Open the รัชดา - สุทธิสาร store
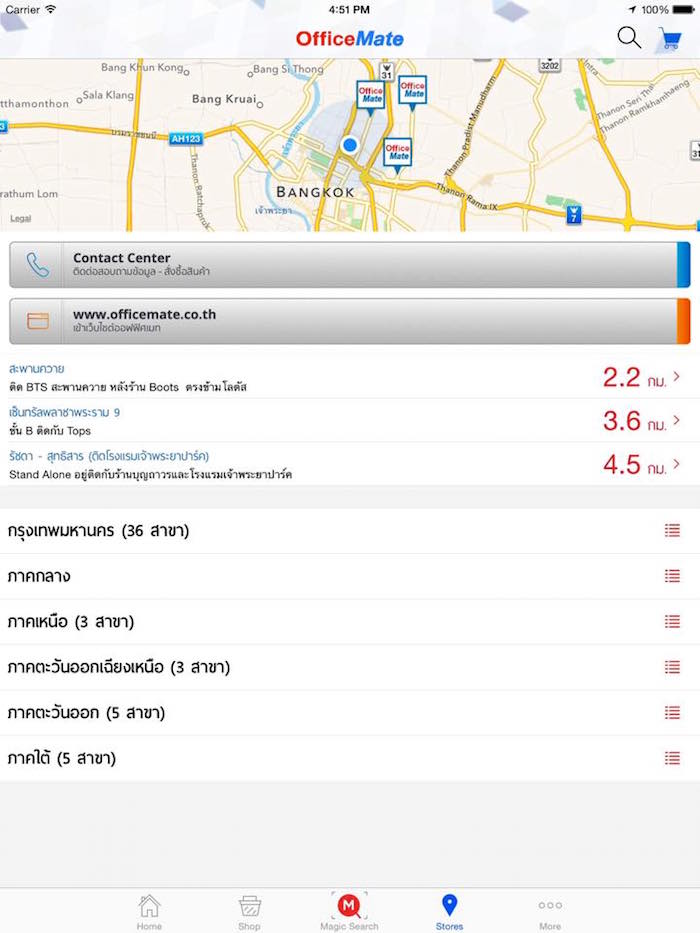Viewport: 700px width, 933px height. (x=349, y=465)
